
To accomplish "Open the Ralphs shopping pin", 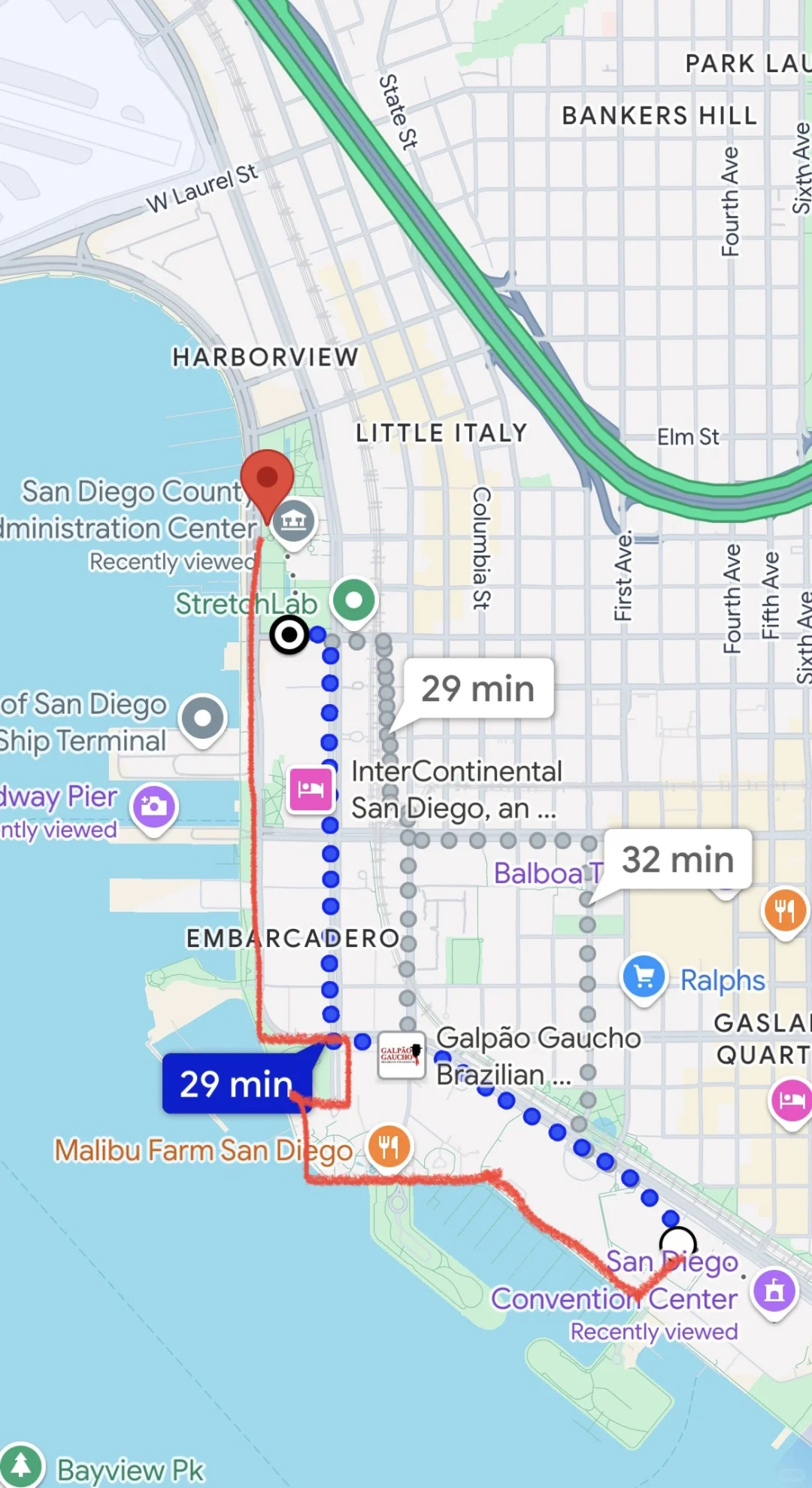I will coord(644,977).
